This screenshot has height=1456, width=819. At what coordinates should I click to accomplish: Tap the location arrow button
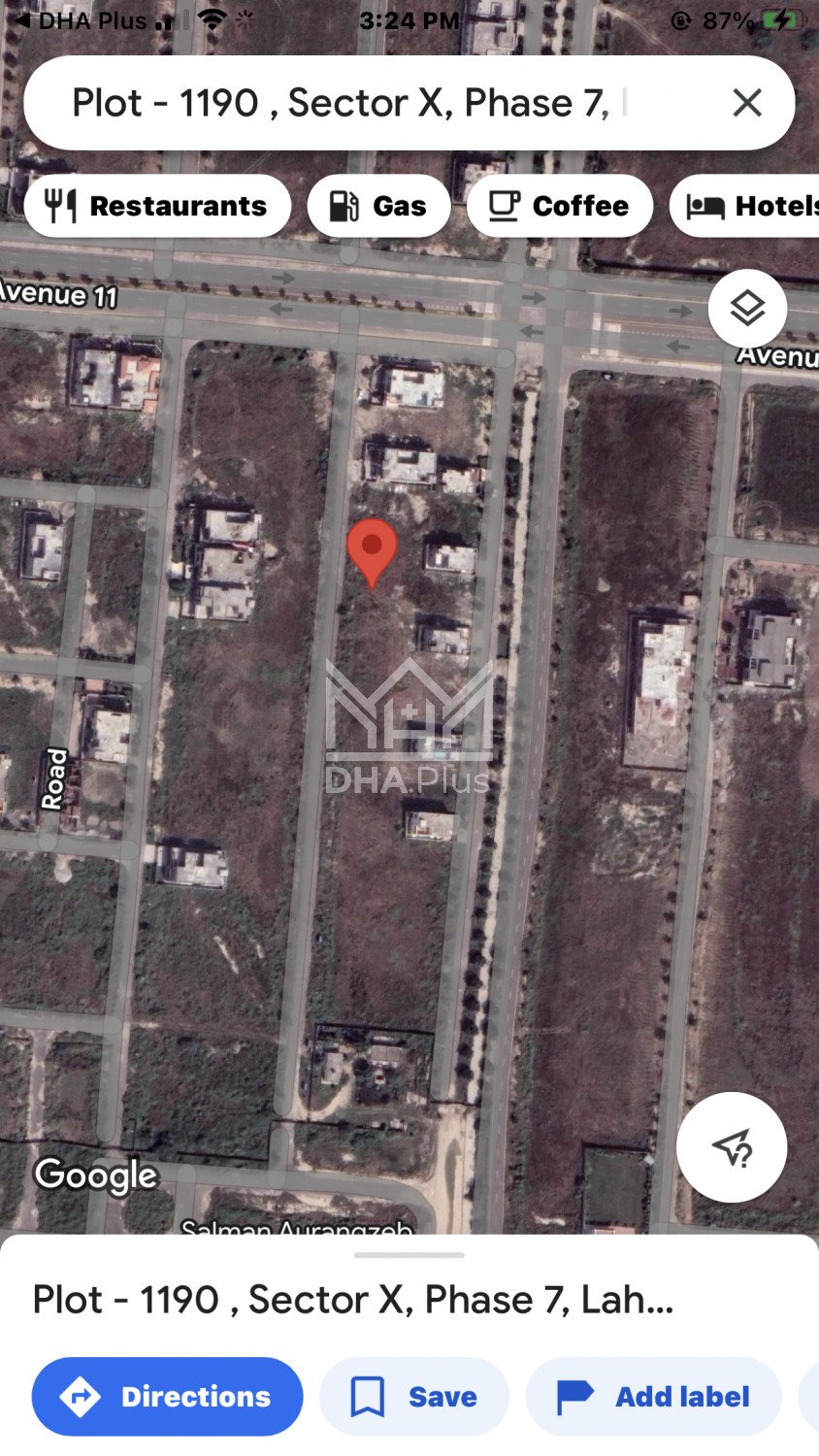tap(732, 1147)
